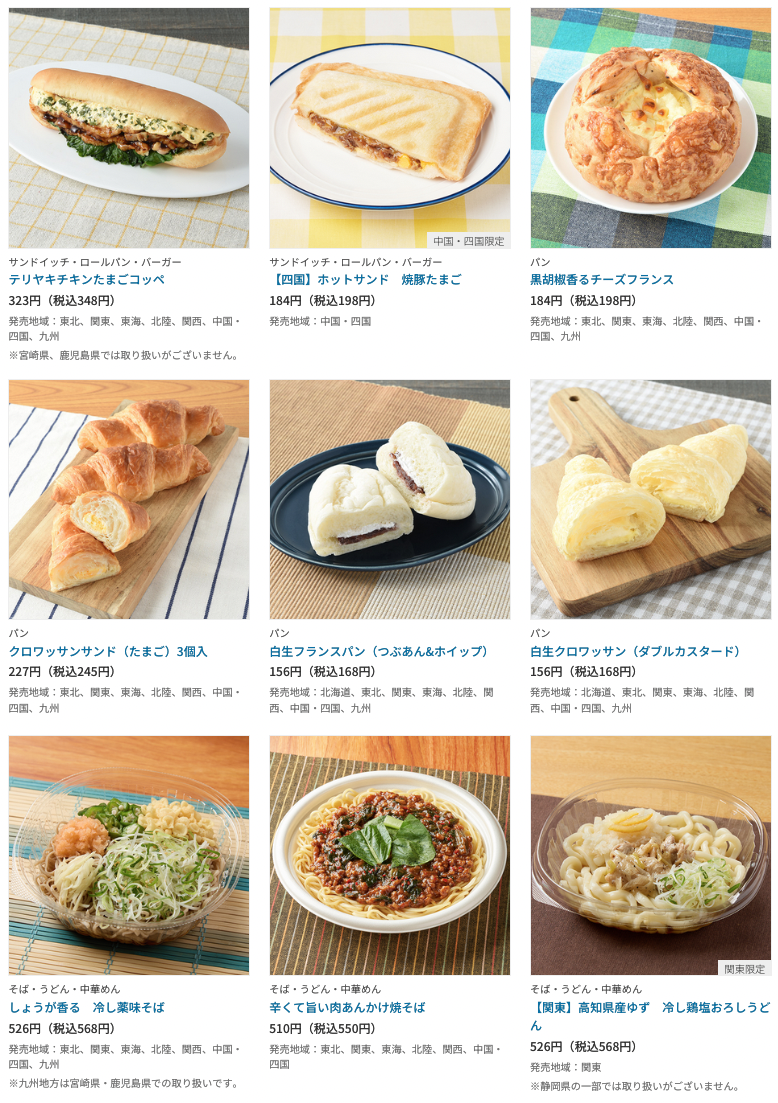This screenshot has height=1103, width=778.
Task: Open 【四国】ホットサンド 焼豚たまご link
Action: 365,279
